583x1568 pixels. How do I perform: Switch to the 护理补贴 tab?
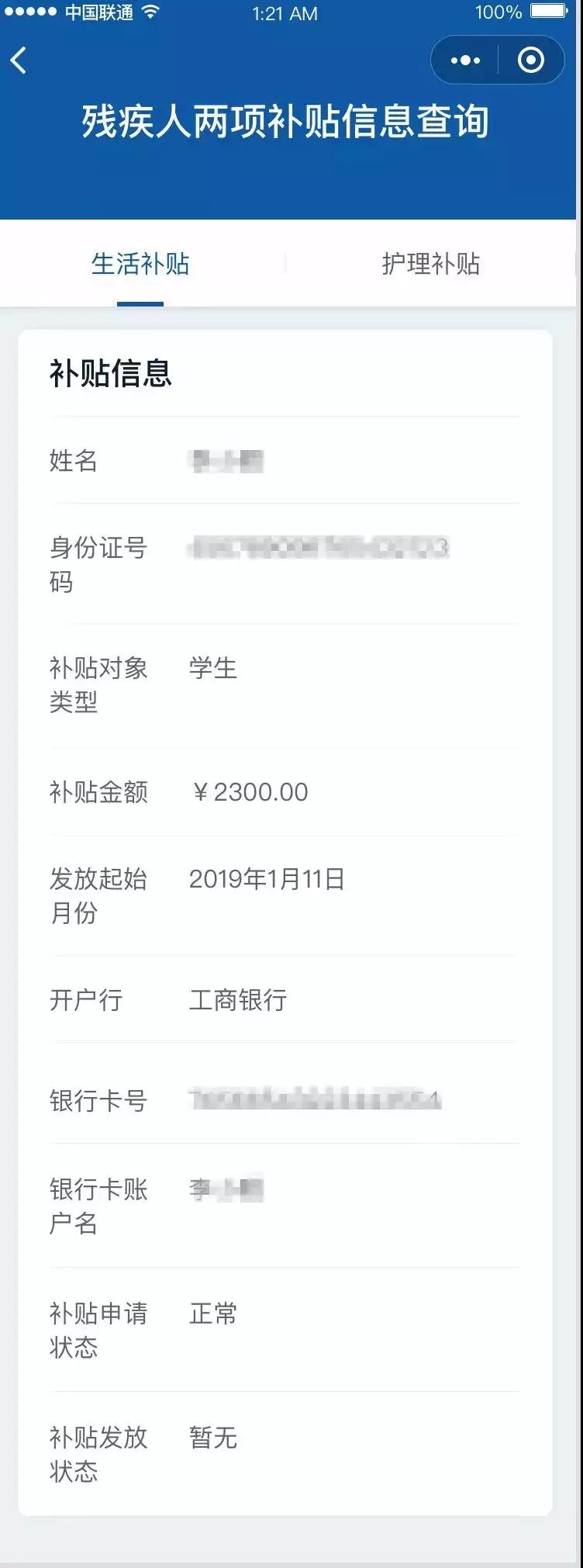pyautogui.click(x=431, y=264)
